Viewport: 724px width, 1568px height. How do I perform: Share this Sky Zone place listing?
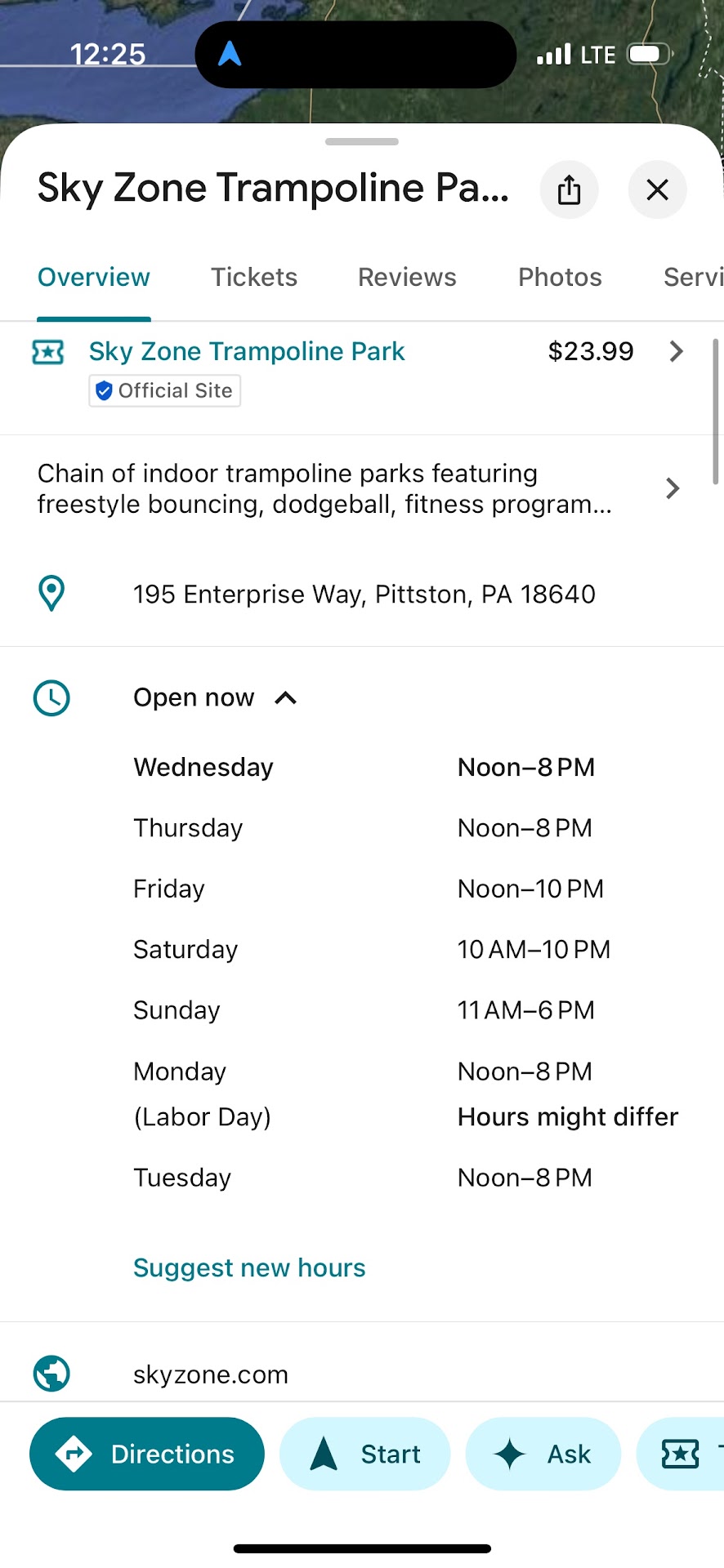(569, 190)
